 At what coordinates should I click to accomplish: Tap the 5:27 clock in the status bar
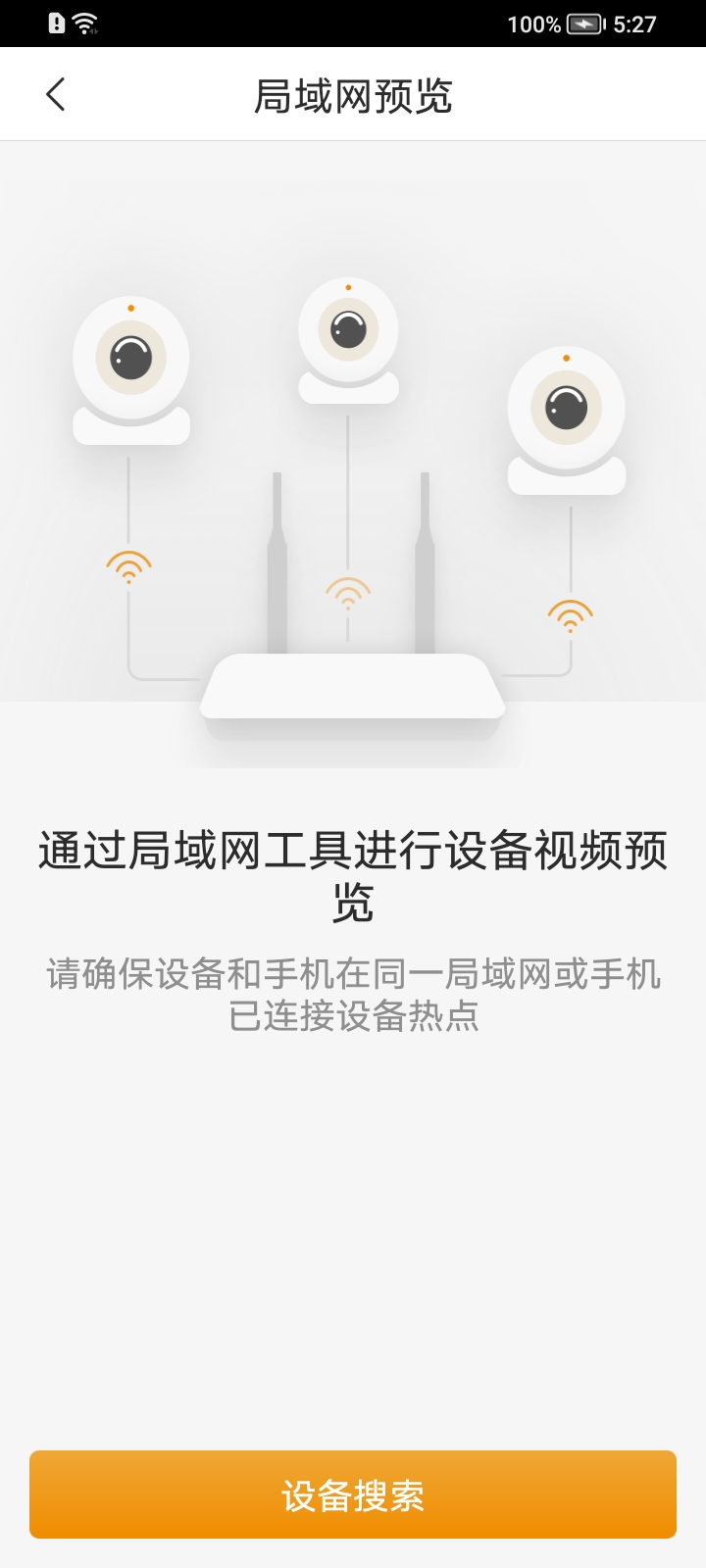(x=635, y=24)
